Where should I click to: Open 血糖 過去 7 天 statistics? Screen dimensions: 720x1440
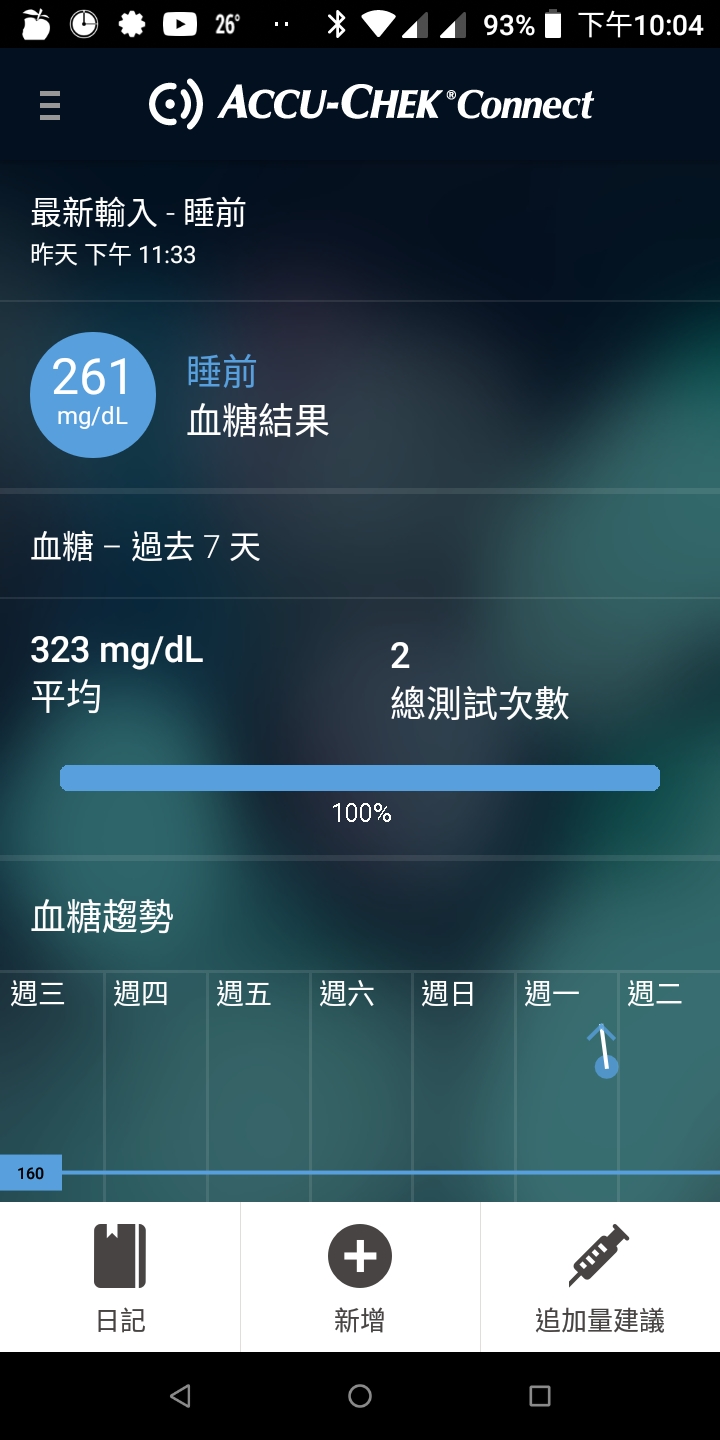pyautogui.click(x=360, y=546)
